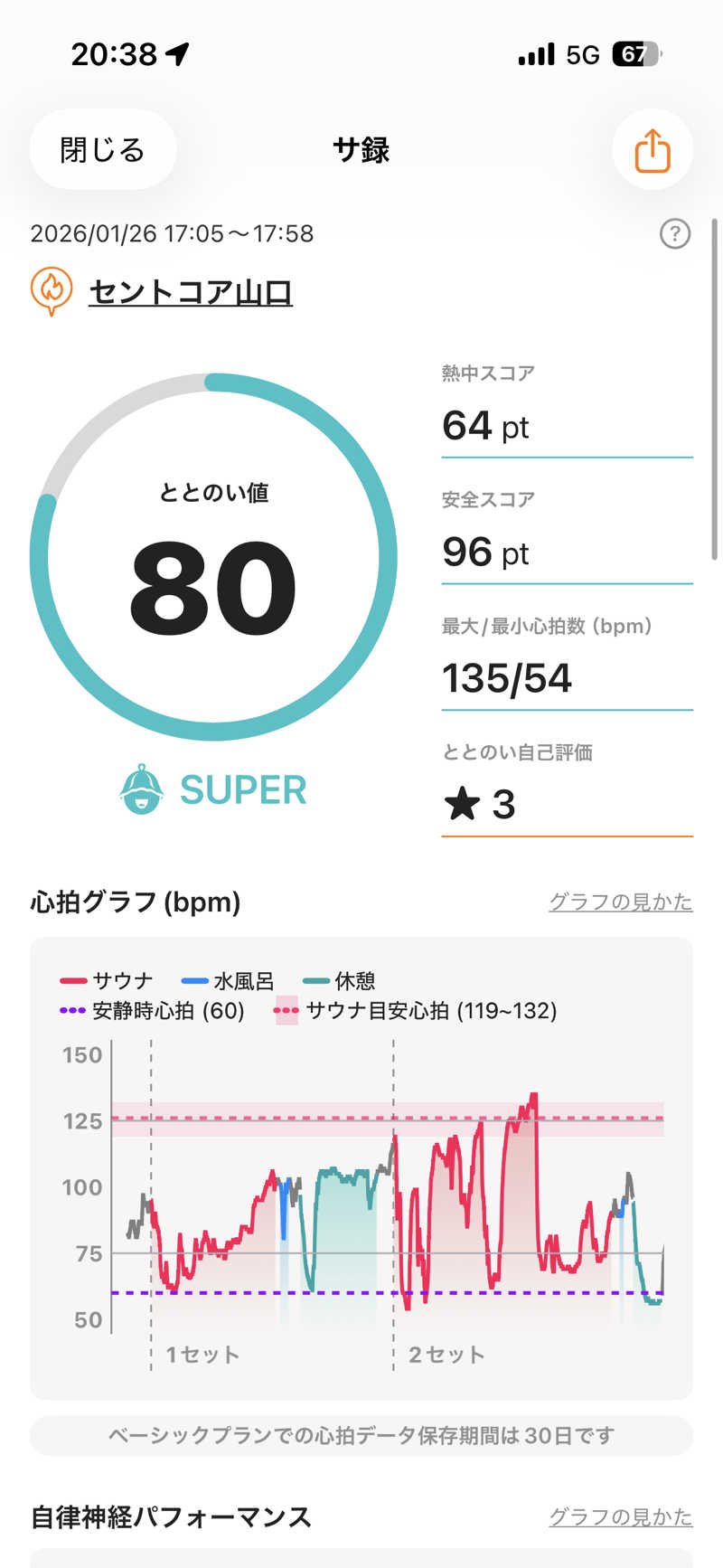Close the サ録 screen with 閉じる
This screenshot has height=1568, width=723.
[x=102, y=150]
